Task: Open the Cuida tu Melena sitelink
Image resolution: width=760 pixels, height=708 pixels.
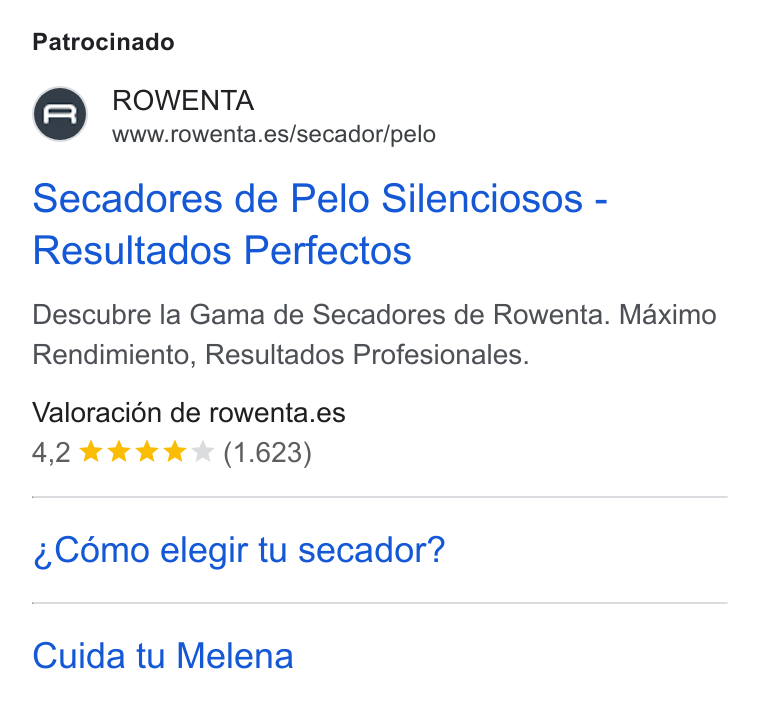Action: click(163, 656)
